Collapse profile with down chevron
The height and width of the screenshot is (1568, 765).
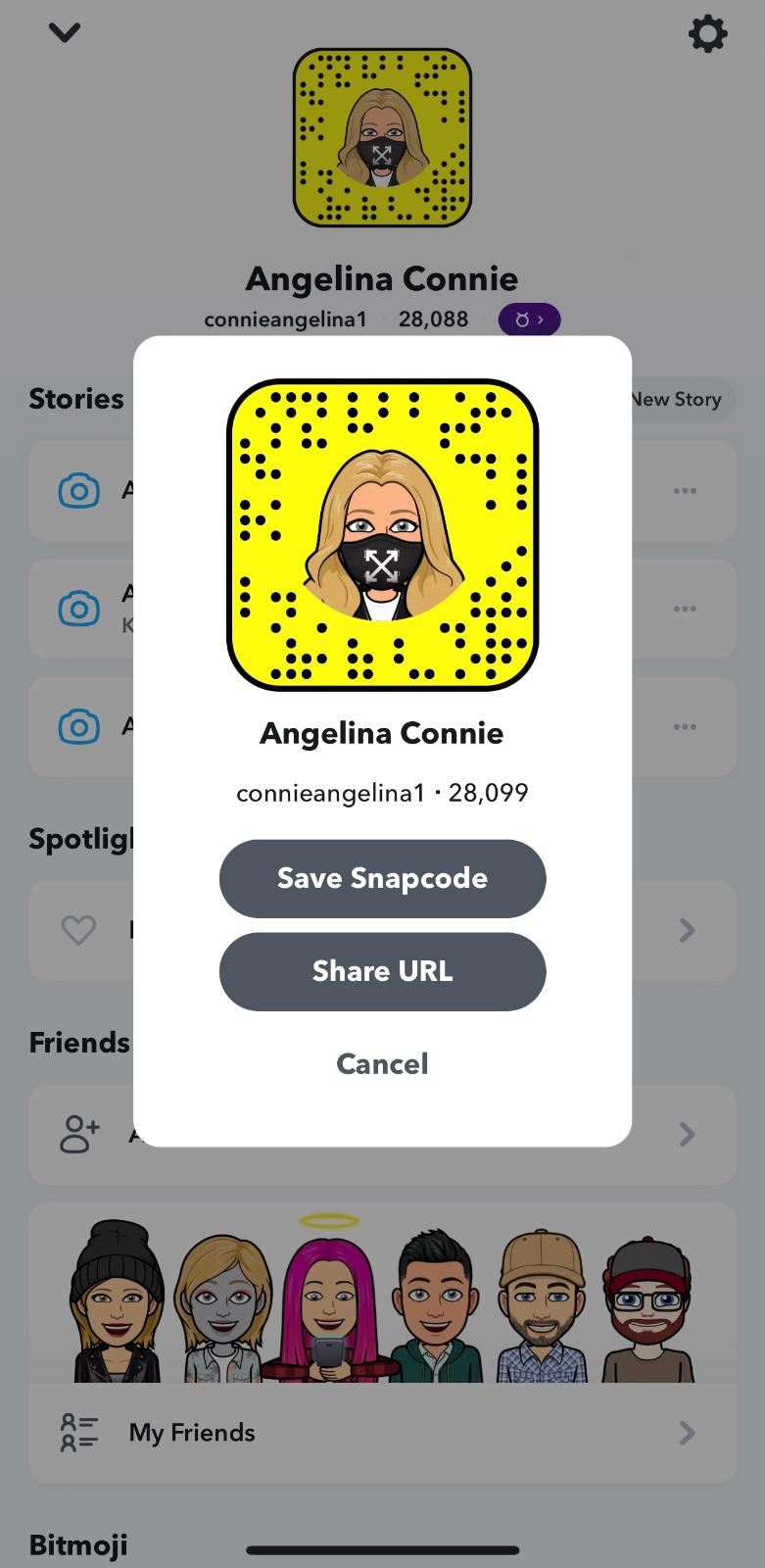[65, 33]
